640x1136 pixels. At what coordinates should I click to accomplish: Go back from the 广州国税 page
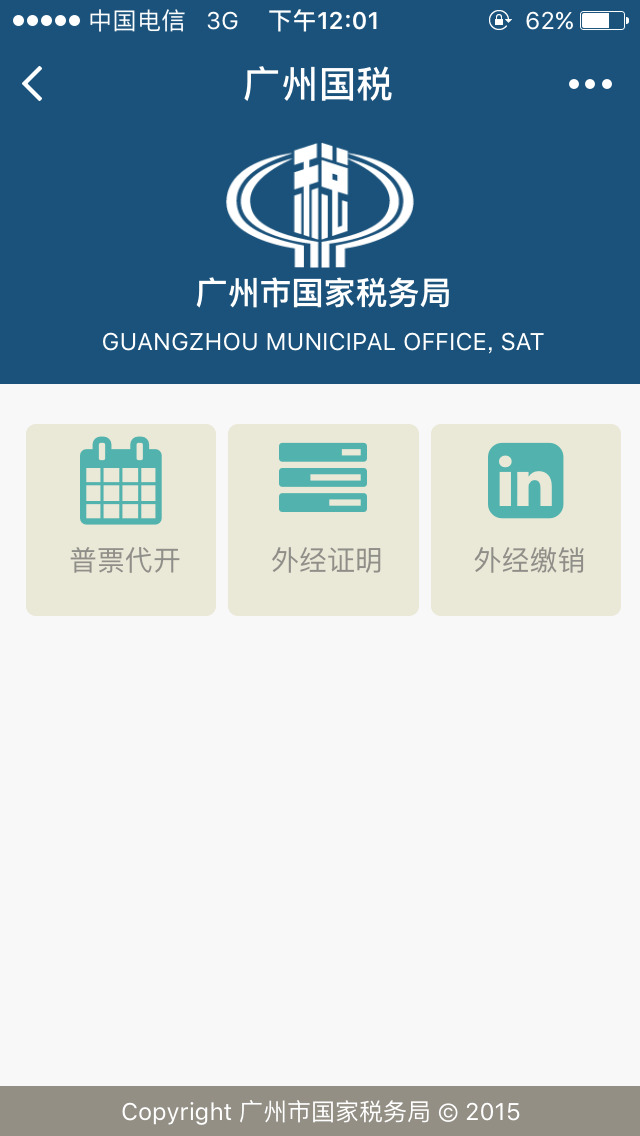(33, 84)
